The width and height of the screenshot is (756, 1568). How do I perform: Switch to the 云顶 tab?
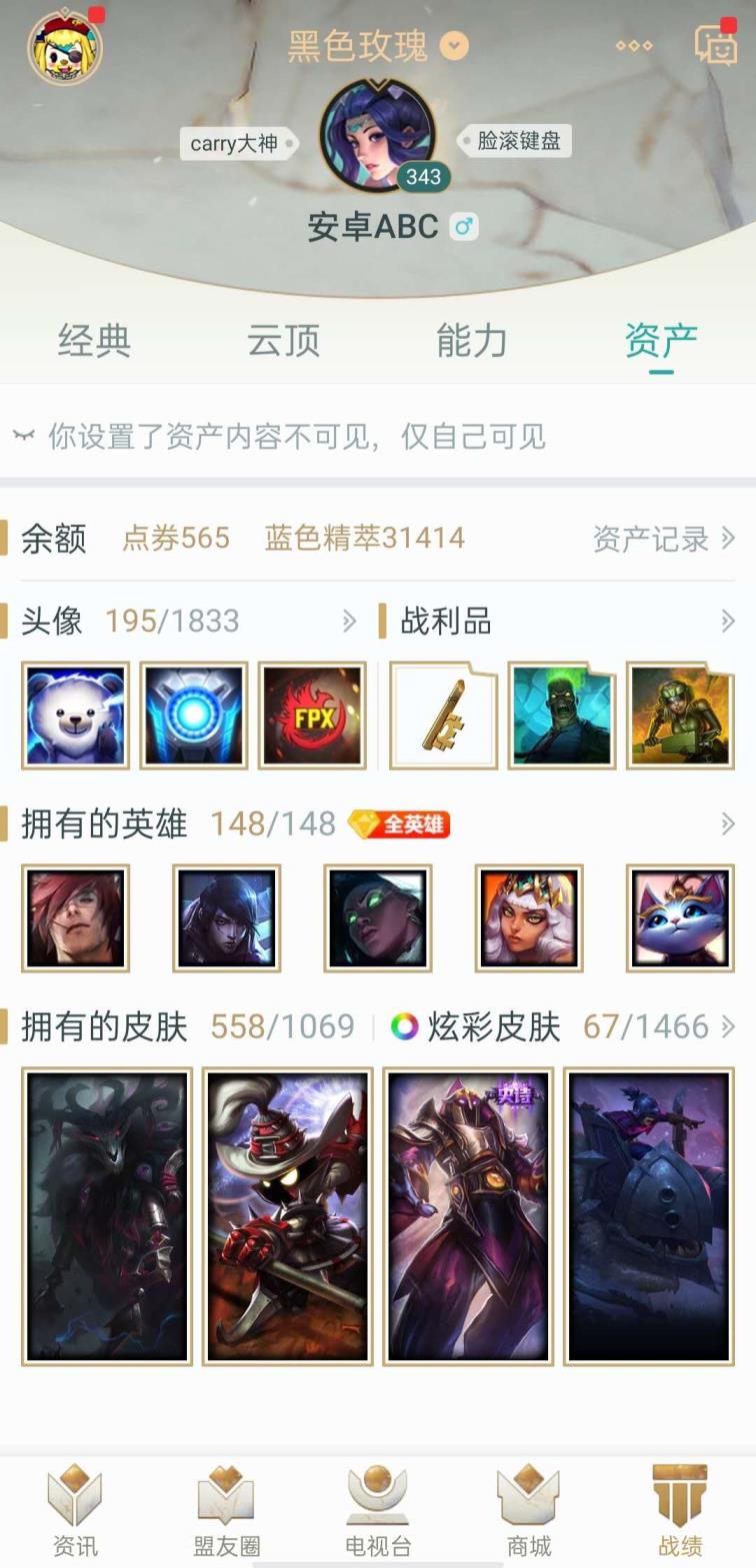283,341
